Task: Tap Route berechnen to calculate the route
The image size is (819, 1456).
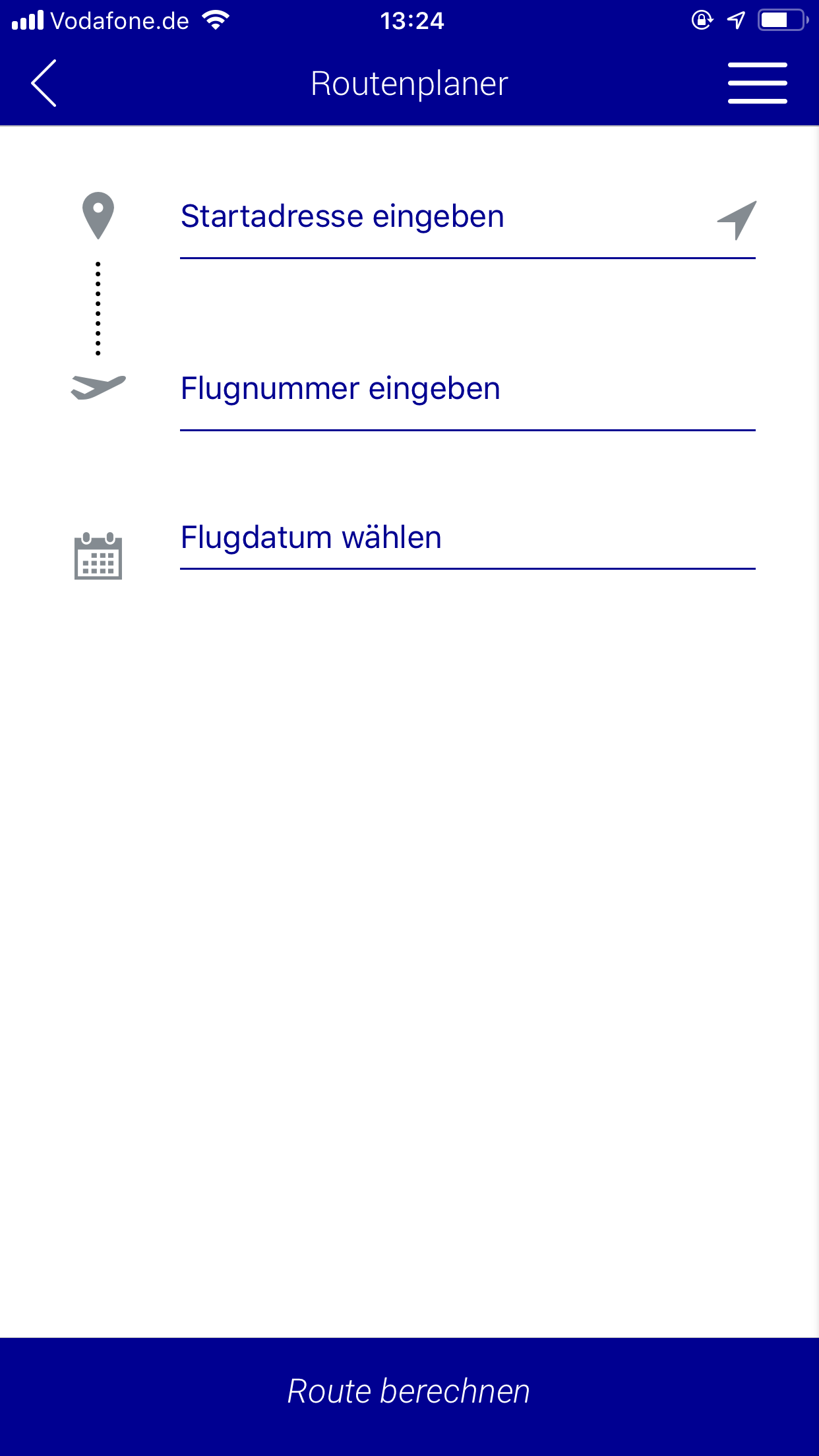Action: tap(409, 1391)
